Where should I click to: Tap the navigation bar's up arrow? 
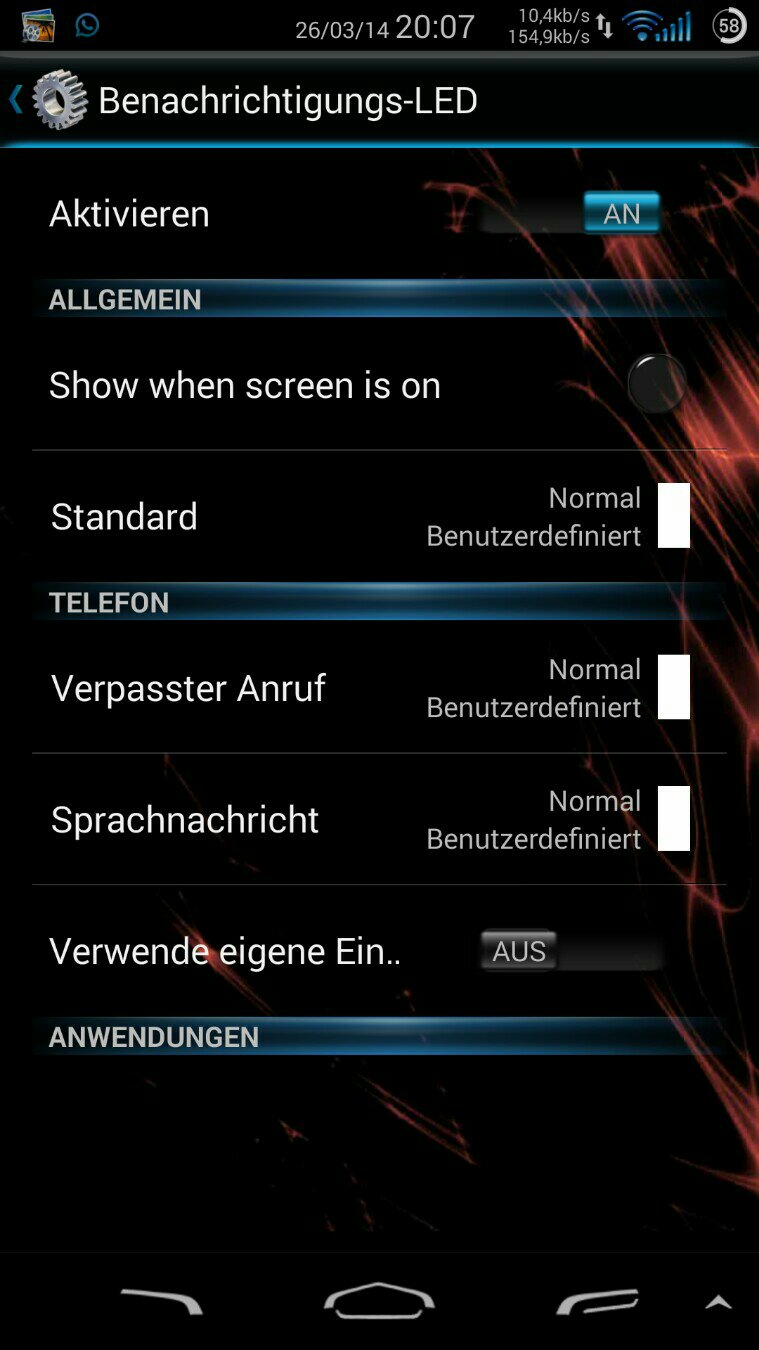coord(718,1302)
